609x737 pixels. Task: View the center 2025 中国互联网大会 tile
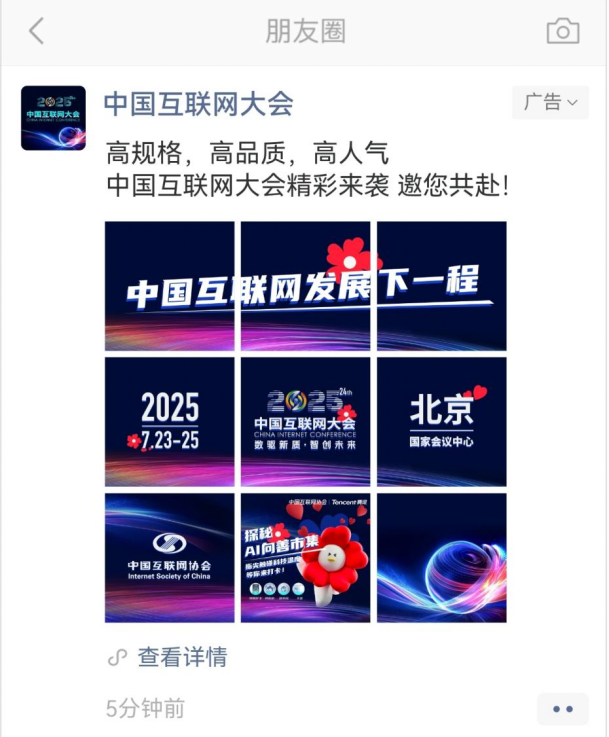click(x=305, y=421)
